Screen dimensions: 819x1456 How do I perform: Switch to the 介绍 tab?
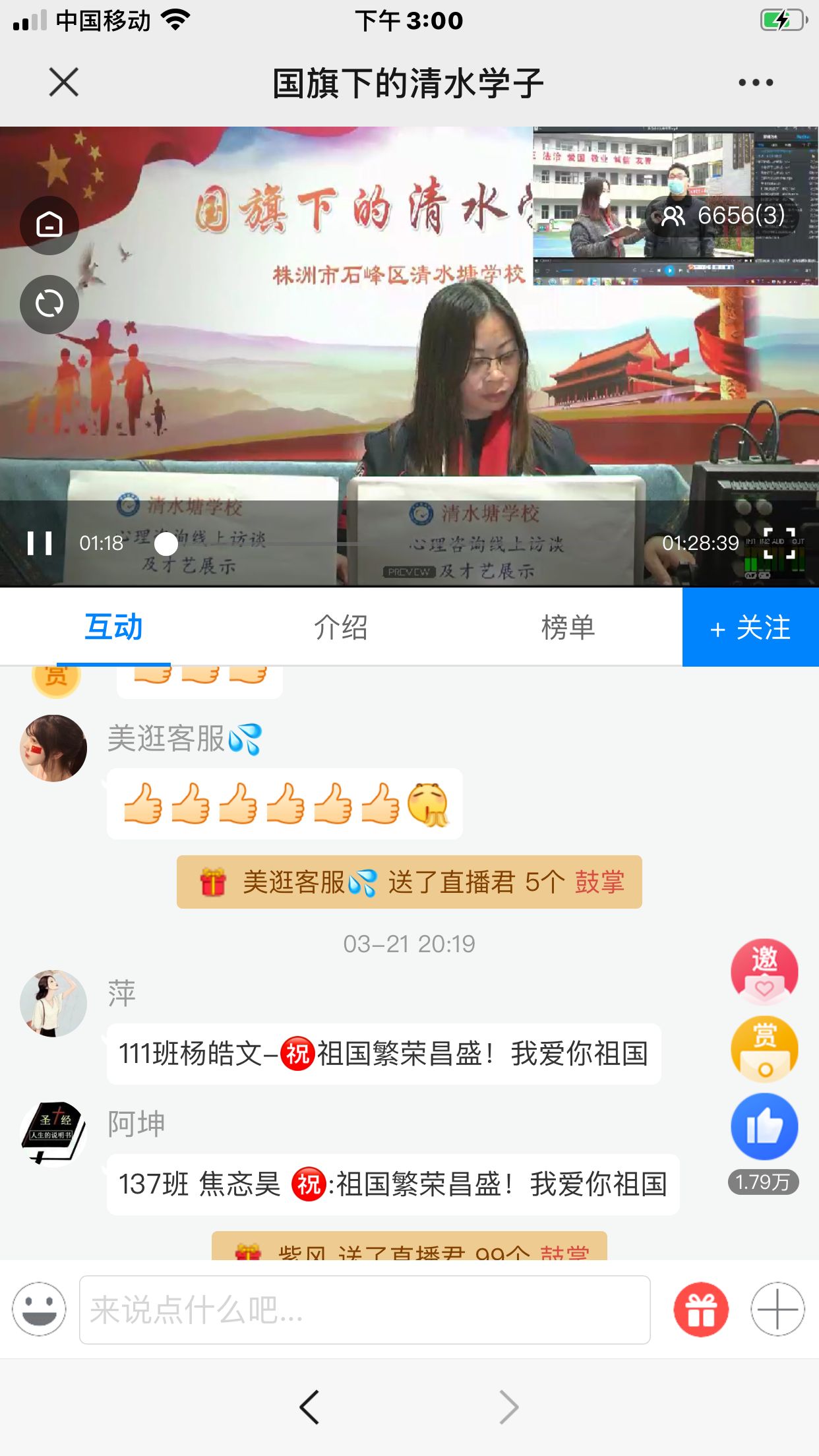tap(341, 627)
